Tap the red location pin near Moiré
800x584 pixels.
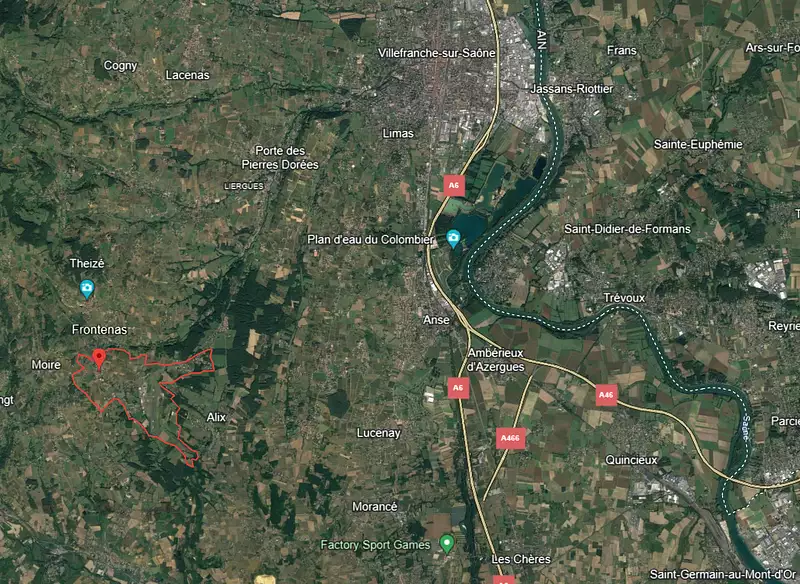[x=98, y=358]
